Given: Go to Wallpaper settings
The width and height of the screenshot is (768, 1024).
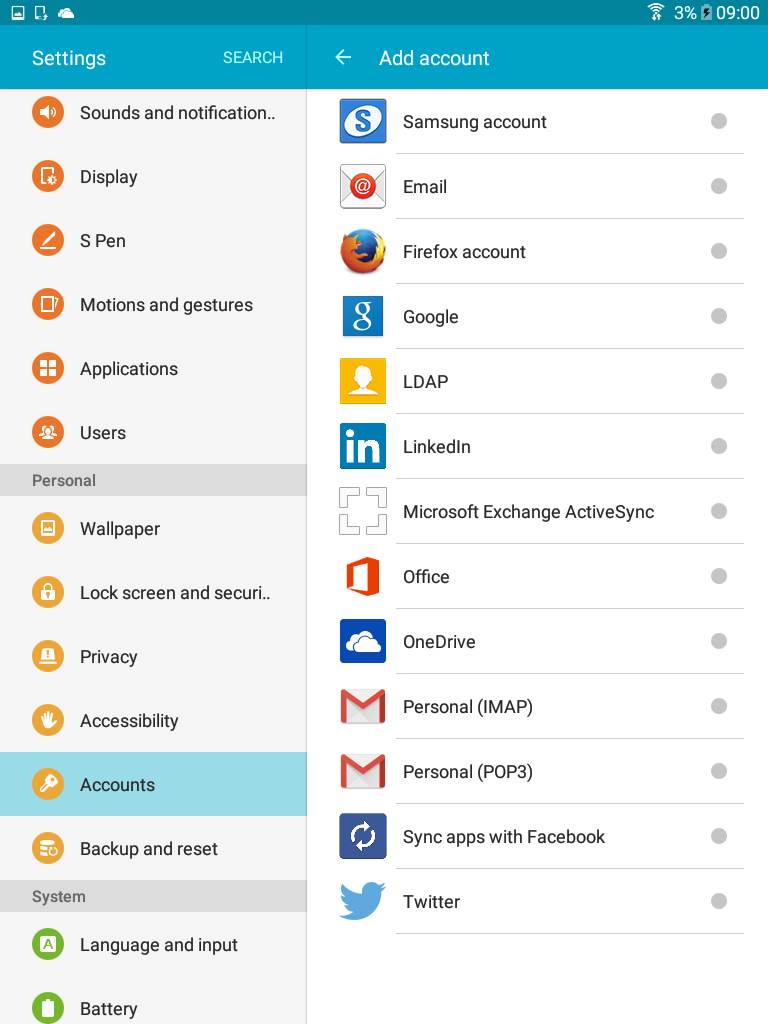Looking at the screenshot, I should pyautogui.click(x=119, y=529).
